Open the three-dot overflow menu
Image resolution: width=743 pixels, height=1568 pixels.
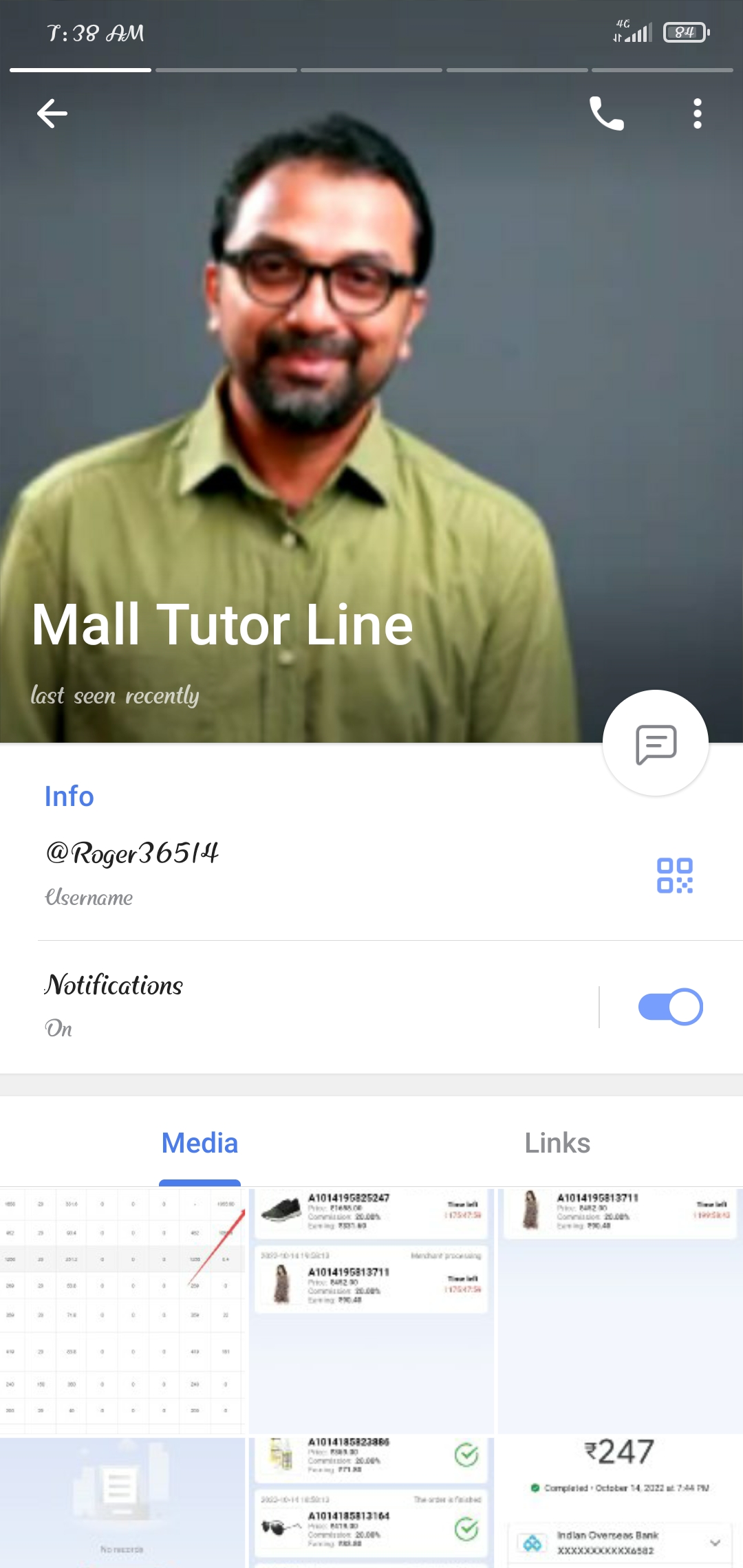point(697,113)
